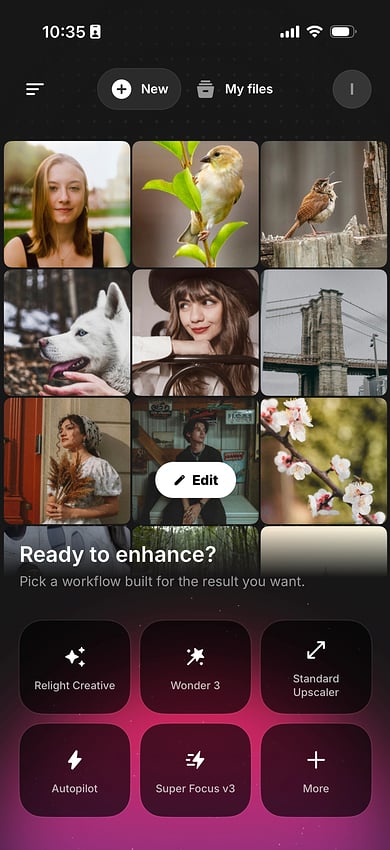Select the Relight Creative workflow
The image size is (390, 850).
tap(74, 666)
